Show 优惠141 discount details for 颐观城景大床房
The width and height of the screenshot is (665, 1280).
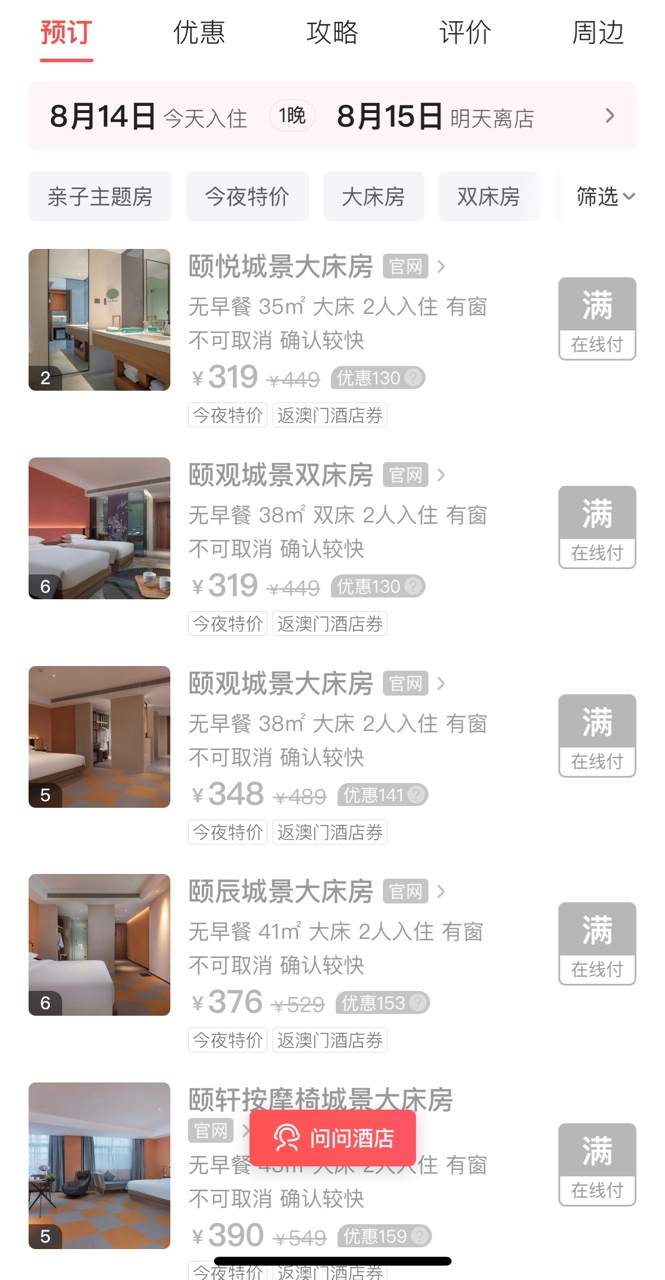(x=383, y=795)
